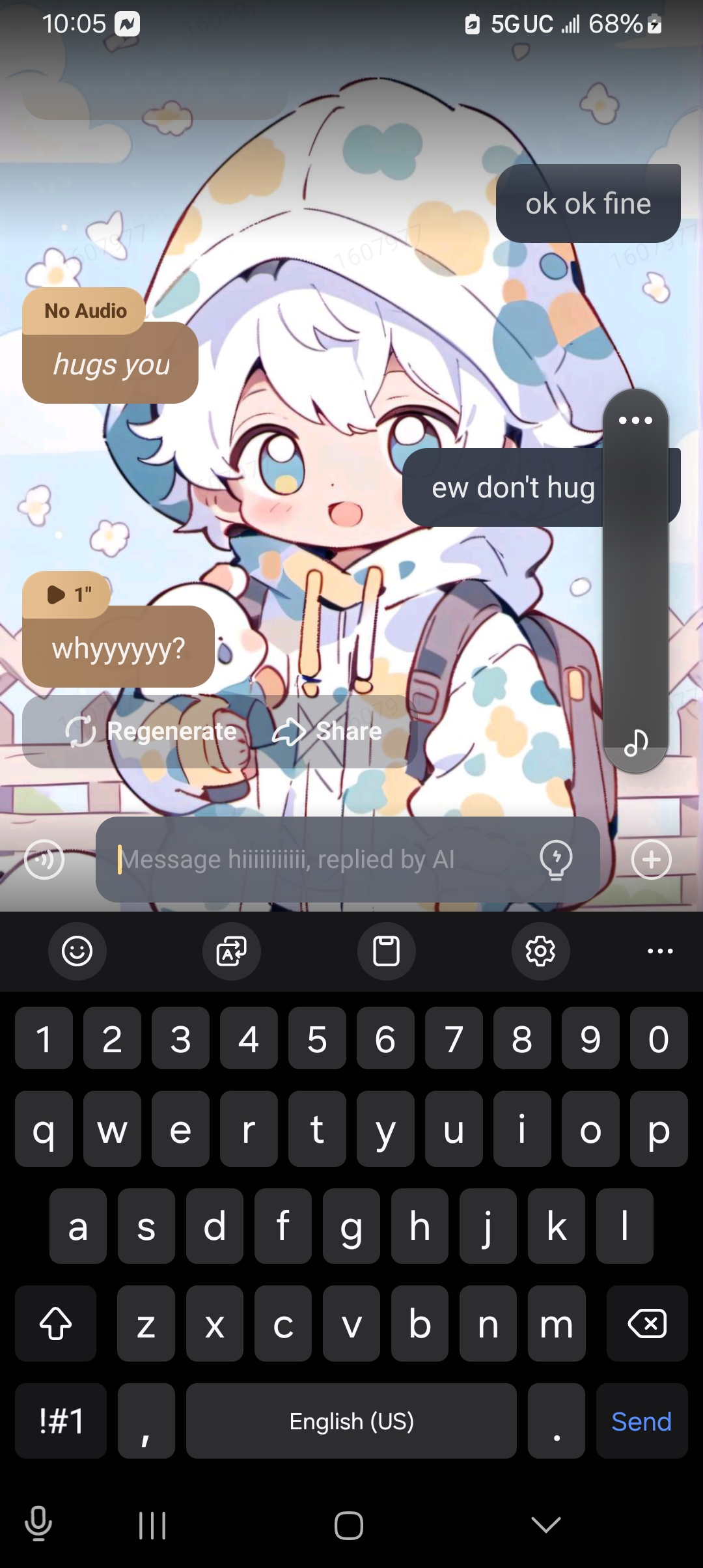Screen dimensions: 703x1568
Task: Hit the backspace key
Action: (646, 1324)
